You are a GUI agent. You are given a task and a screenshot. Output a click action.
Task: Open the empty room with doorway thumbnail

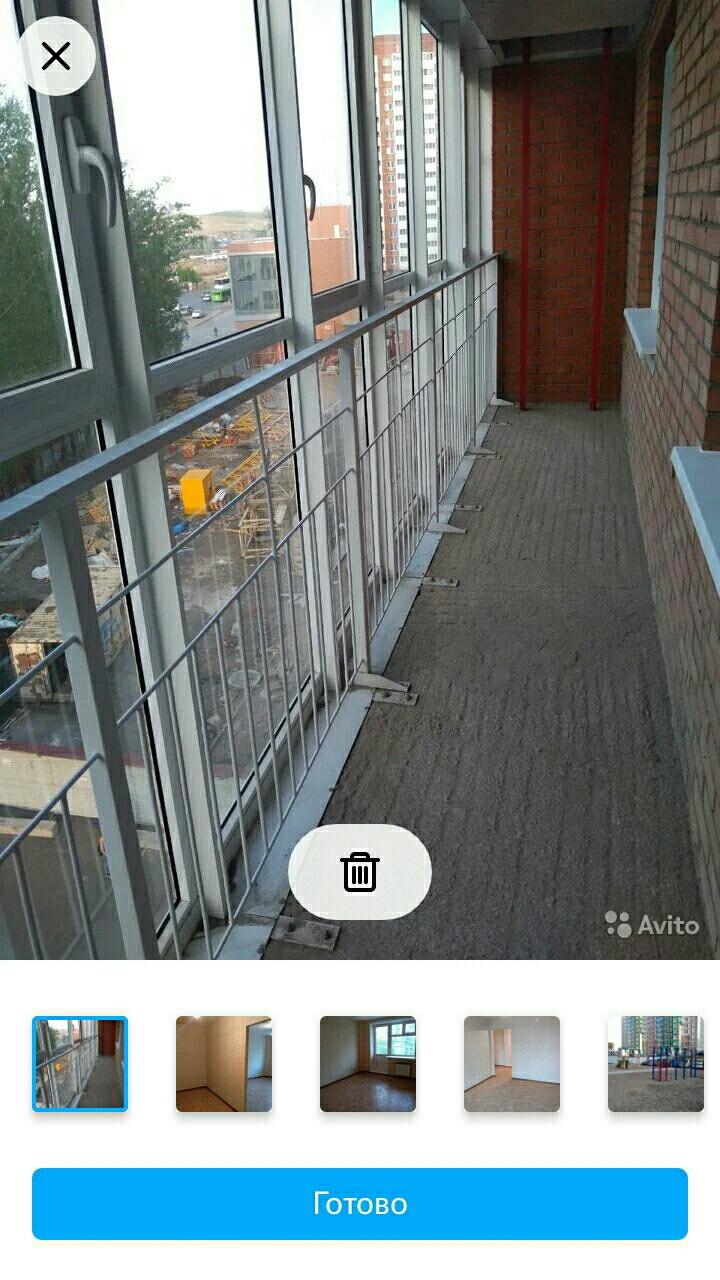(224, 1064)
